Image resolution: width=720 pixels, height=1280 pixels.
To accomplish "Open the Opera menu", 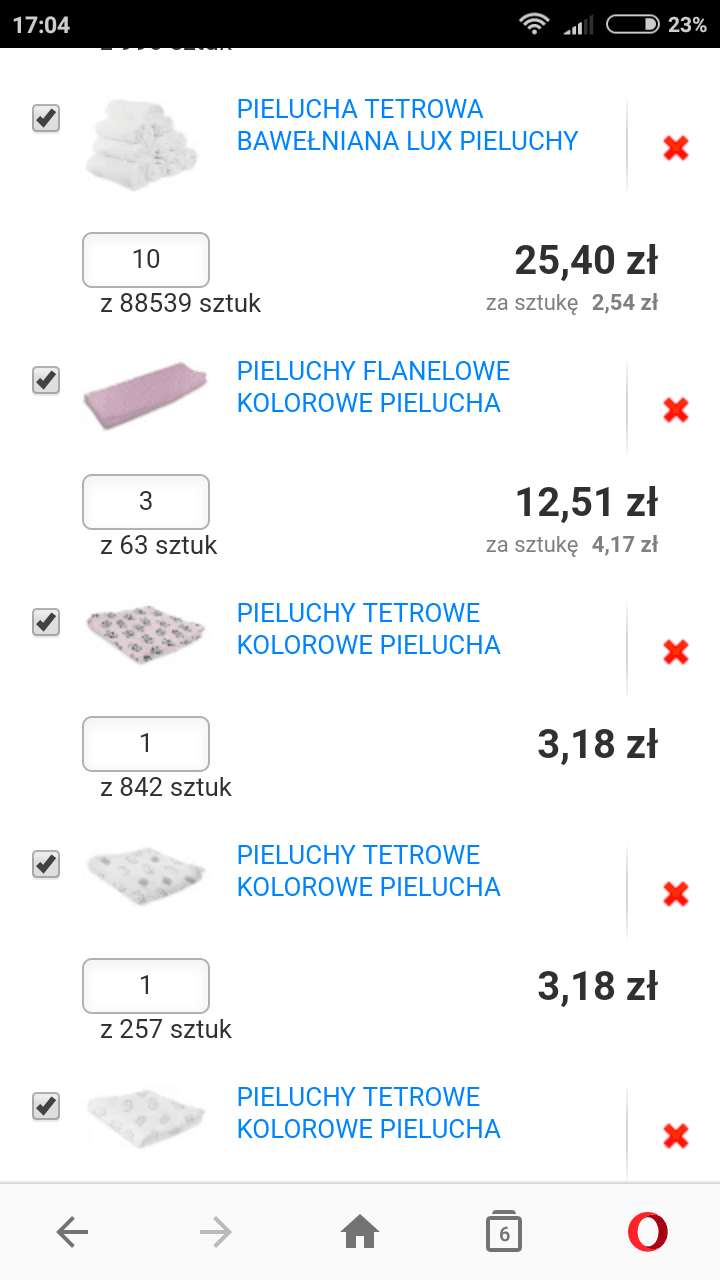I will click(648, 1233).
